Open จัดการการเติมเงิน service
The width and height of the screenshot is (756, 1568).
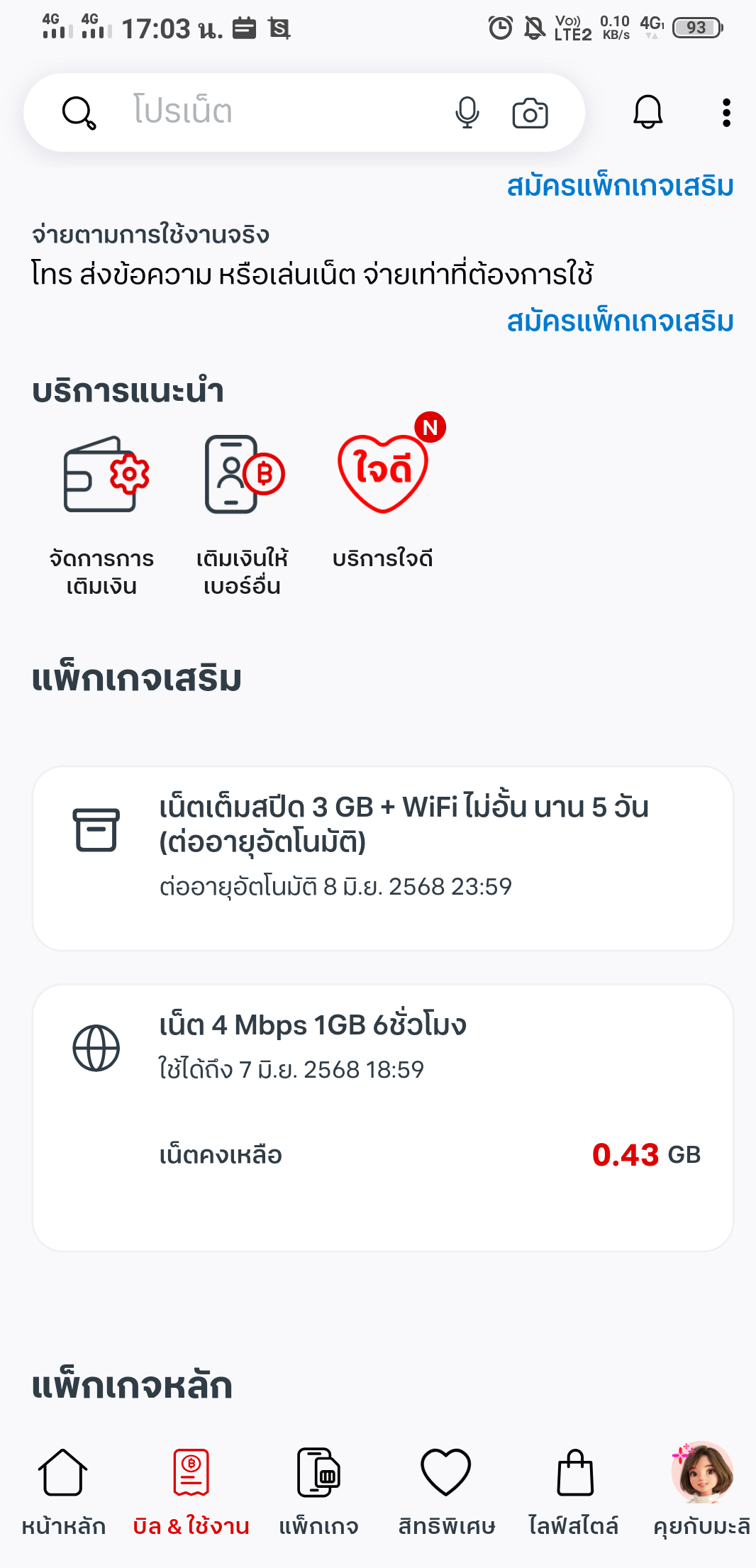[x=102, y=516]
